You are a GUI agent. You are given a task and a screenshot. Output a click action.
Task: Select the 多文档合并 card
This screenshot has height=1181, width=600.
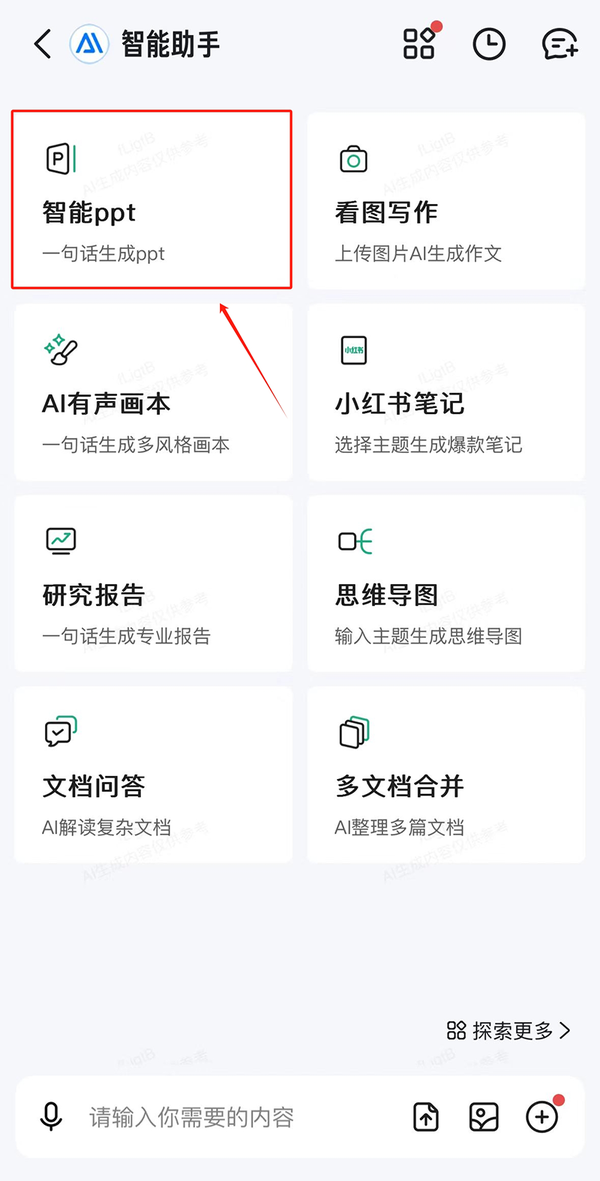point(446,774)
